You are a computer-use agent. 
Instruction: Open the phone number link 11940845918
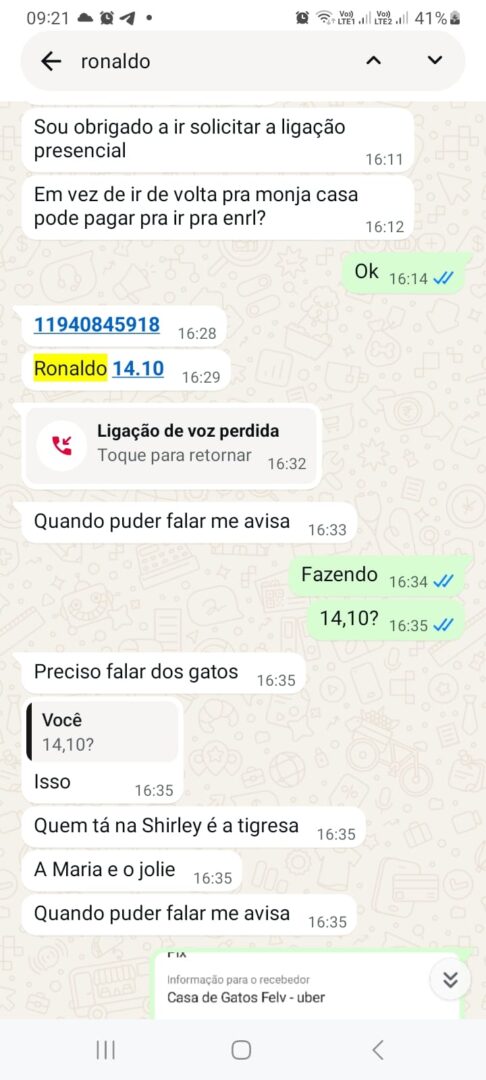click(x=96, y=324)
